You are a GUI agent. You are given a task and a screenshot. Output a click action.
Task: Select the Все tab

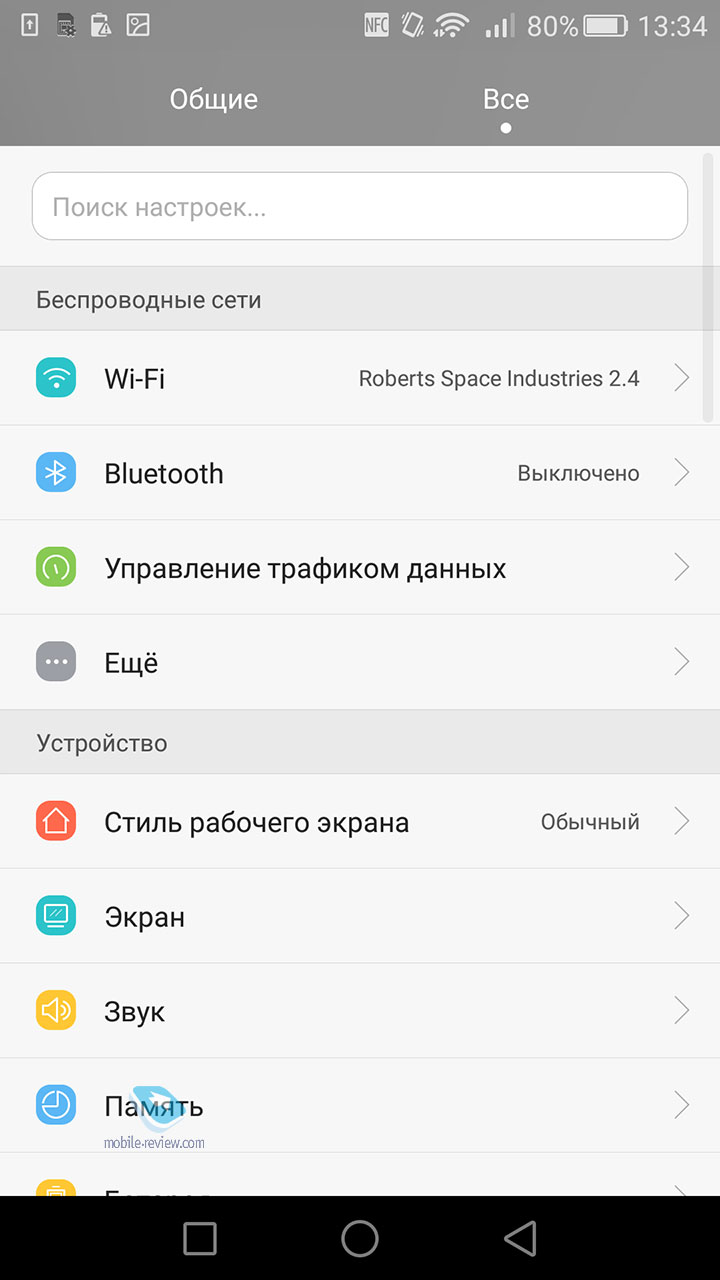[506, 99]
